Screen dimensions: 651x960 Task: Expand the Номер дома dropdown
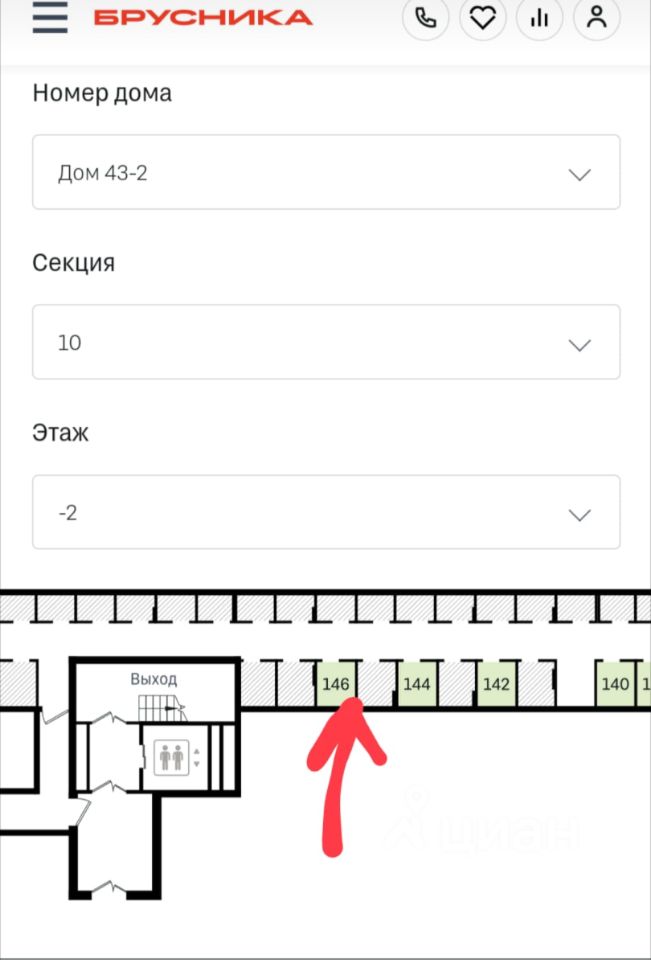coord(326,173)
